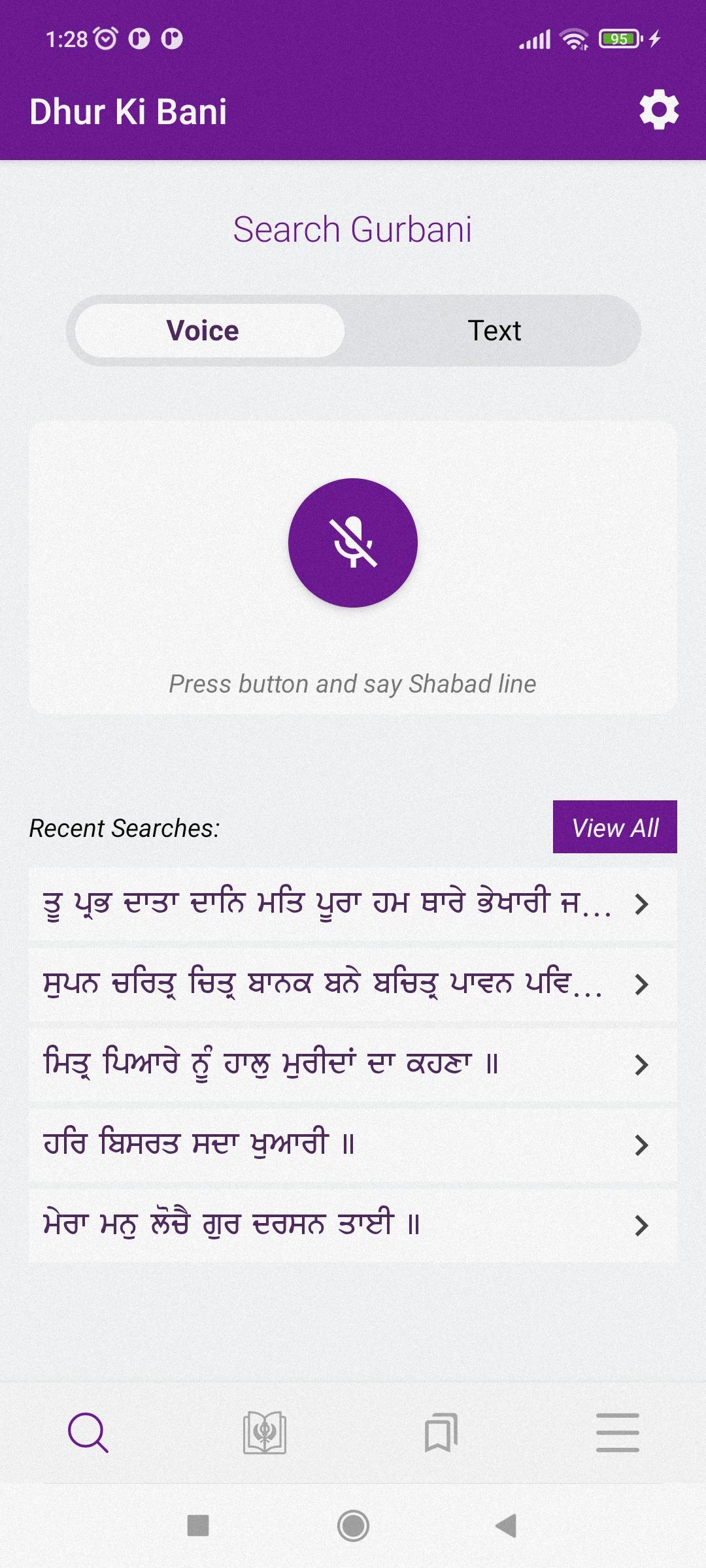Go to the search tab in bottom navigation
This screenshot has height=1568, width=706.
click(x=88, y=1432)
